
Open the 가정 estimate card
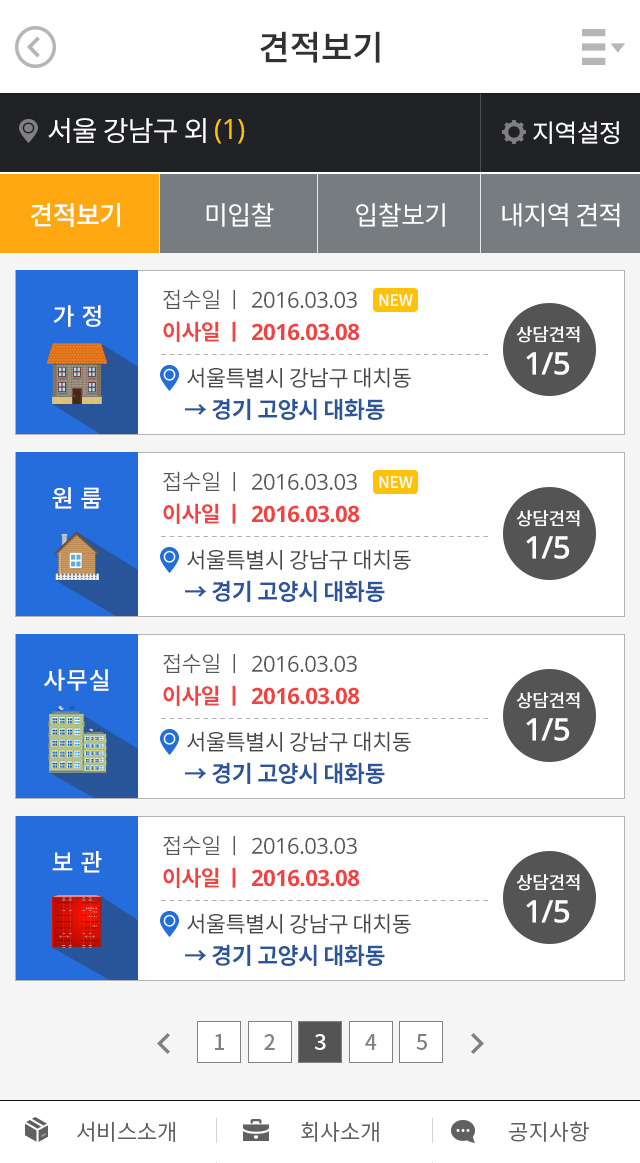coord(320,352)
